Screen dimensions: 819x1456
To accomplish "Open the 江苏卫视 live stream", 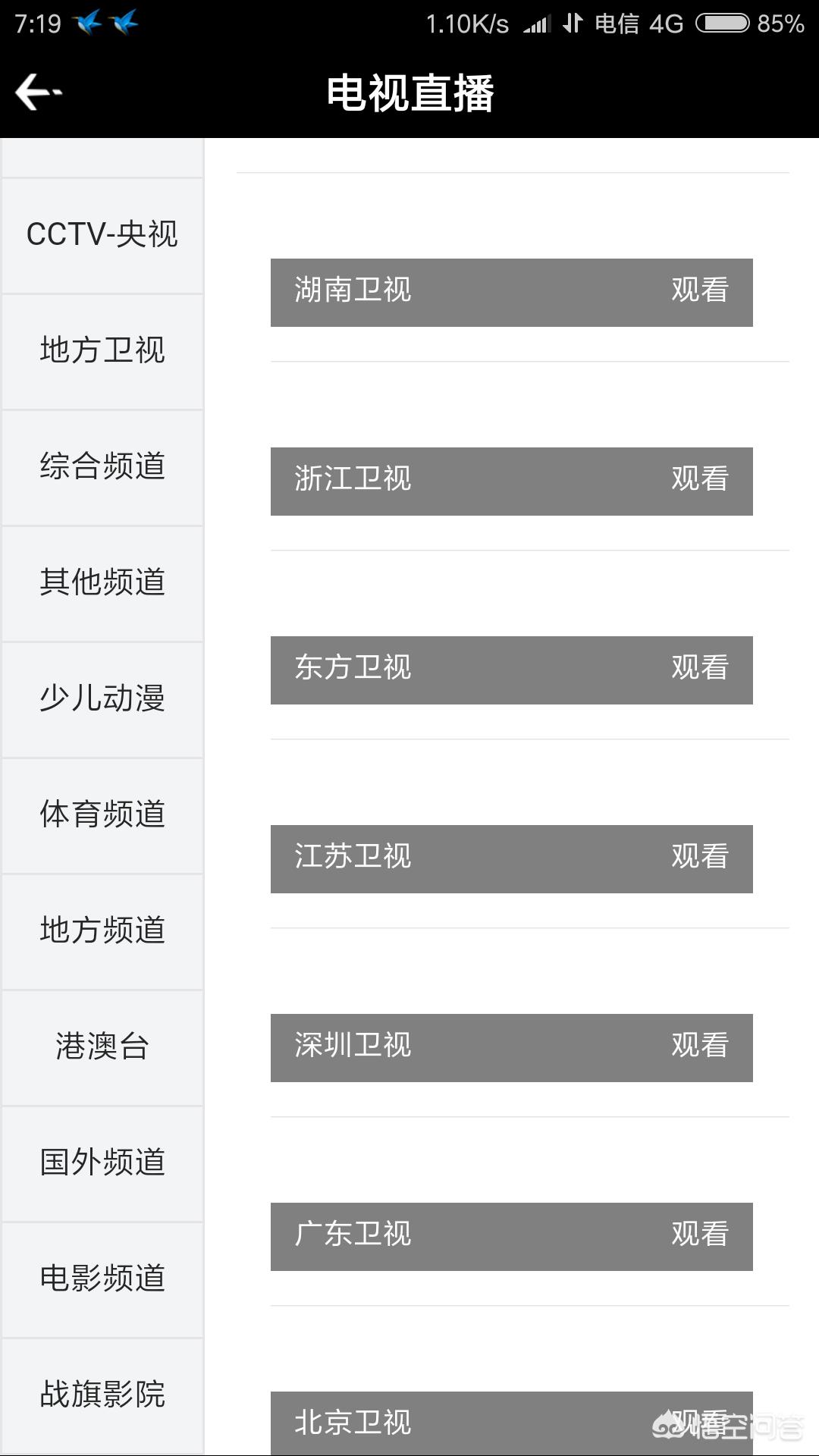I will [x=698, y=858].
